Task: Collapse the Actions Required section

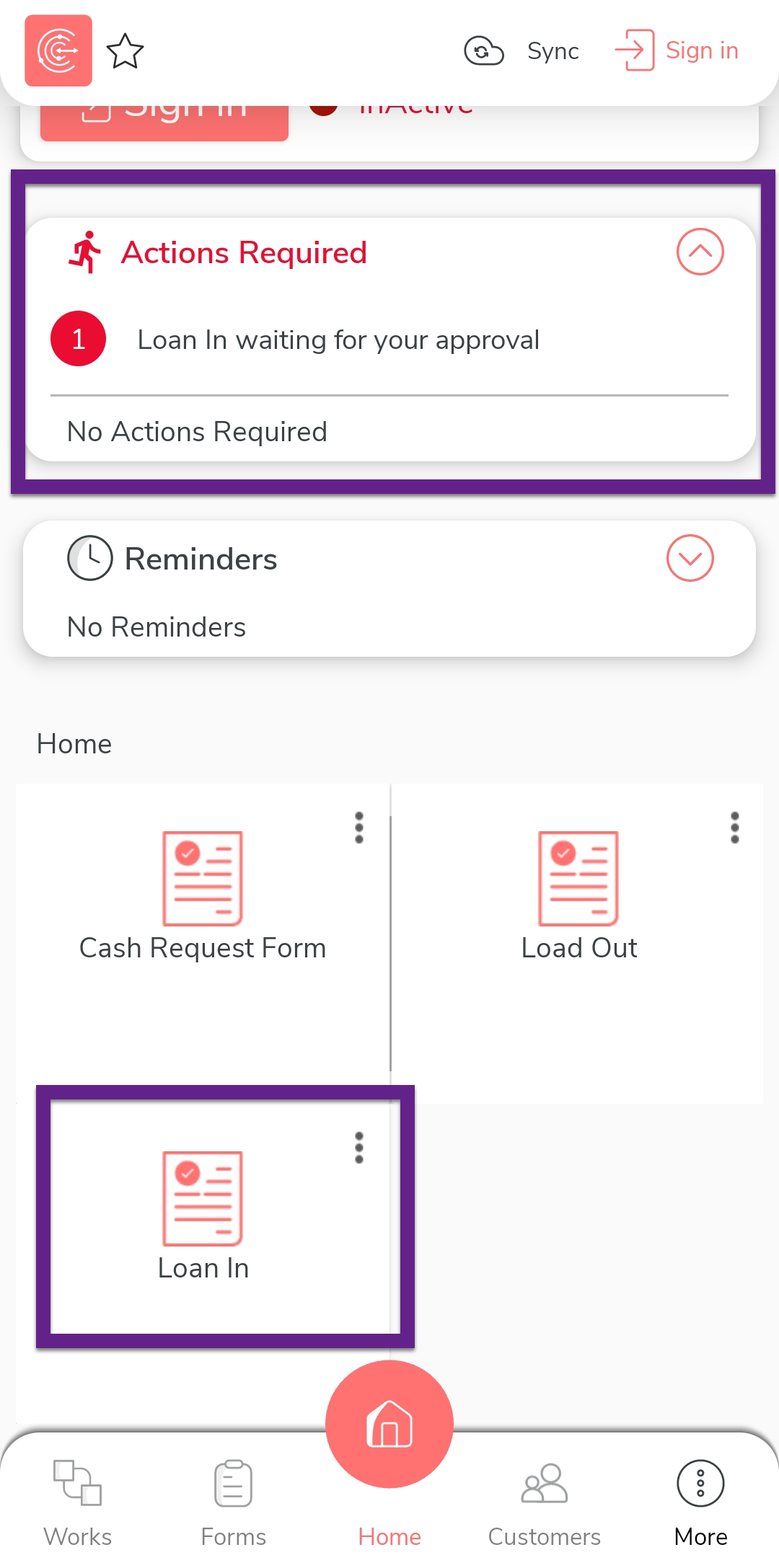Action: click(x=700, y=252)
